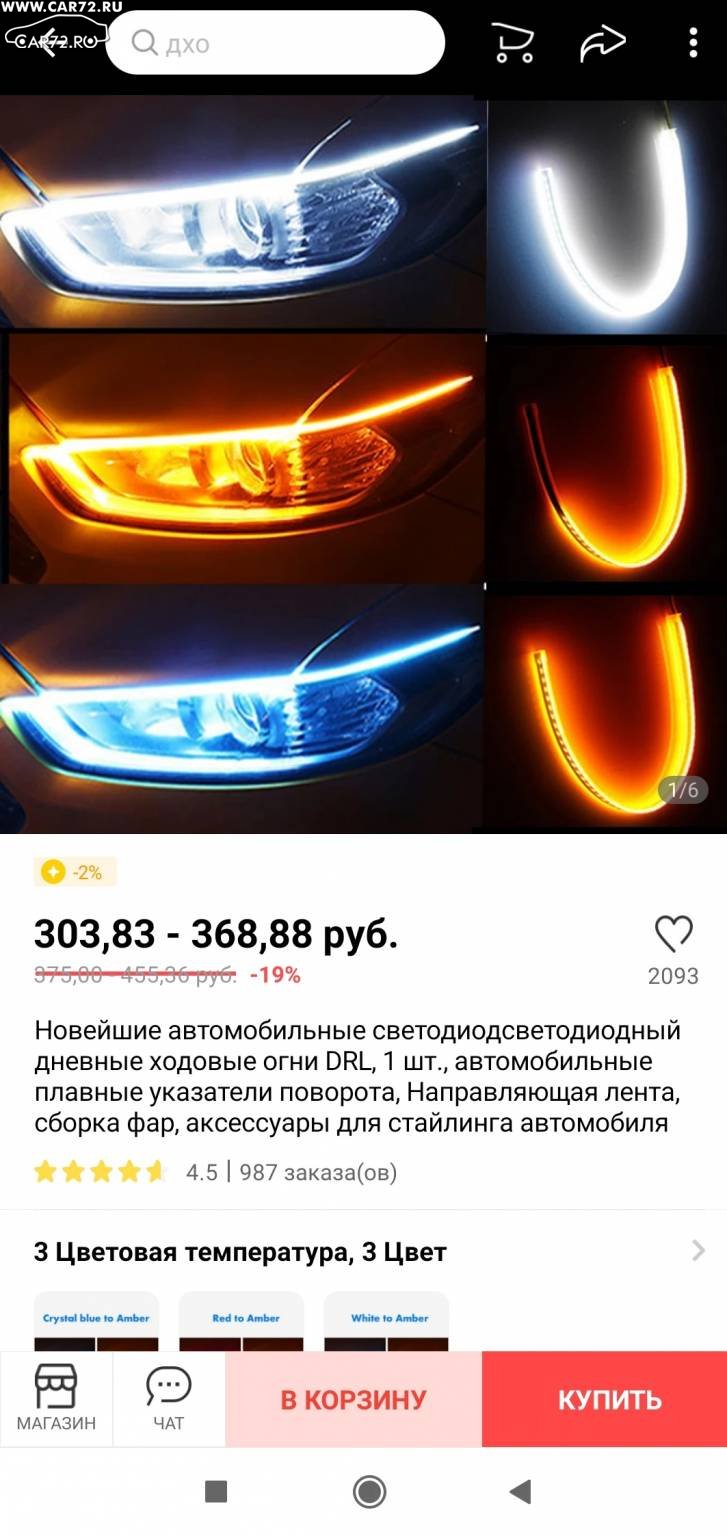Open the shopping cart icon

pyautogui.click(x=513, y=43)
